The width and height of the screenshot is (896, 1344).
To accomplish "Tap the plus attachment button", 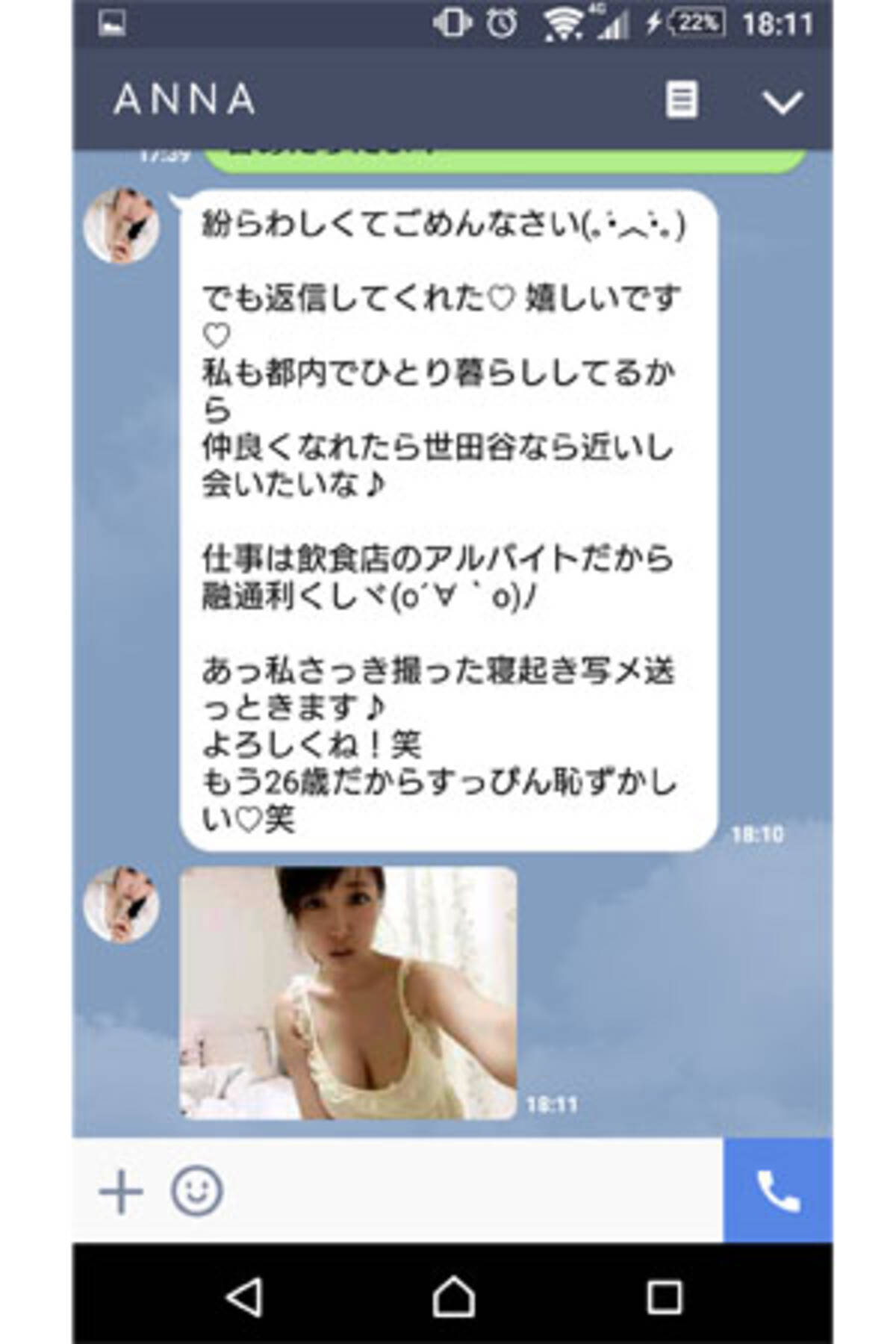I will pos(120,1191).
